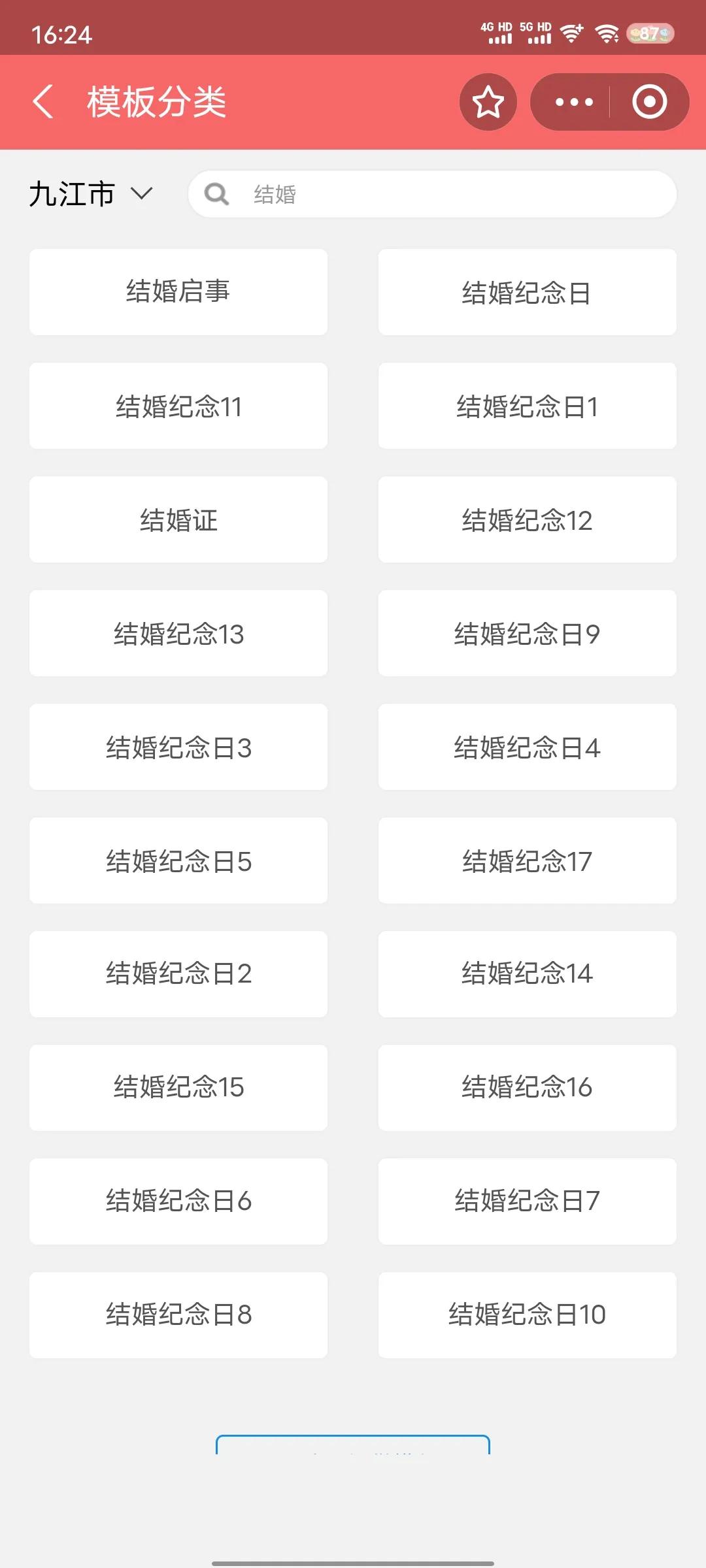The image size is (706, 1568).
Task: Select the 结婚纪念15 template
Action: [x=178, y=1088]
